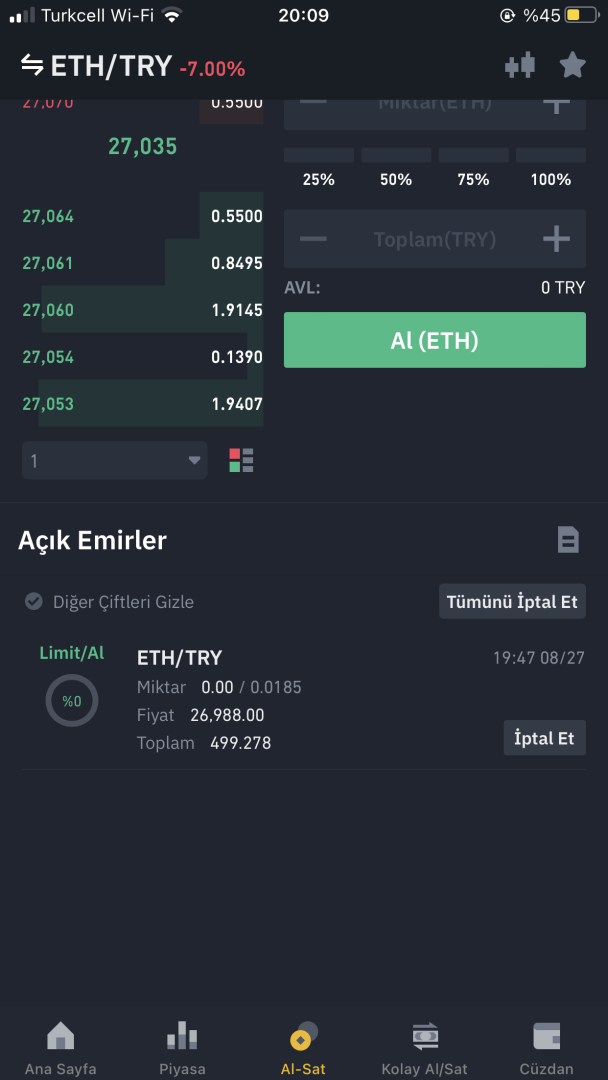Go to the Ana Sayfa tab

(x=61, y=1049)
